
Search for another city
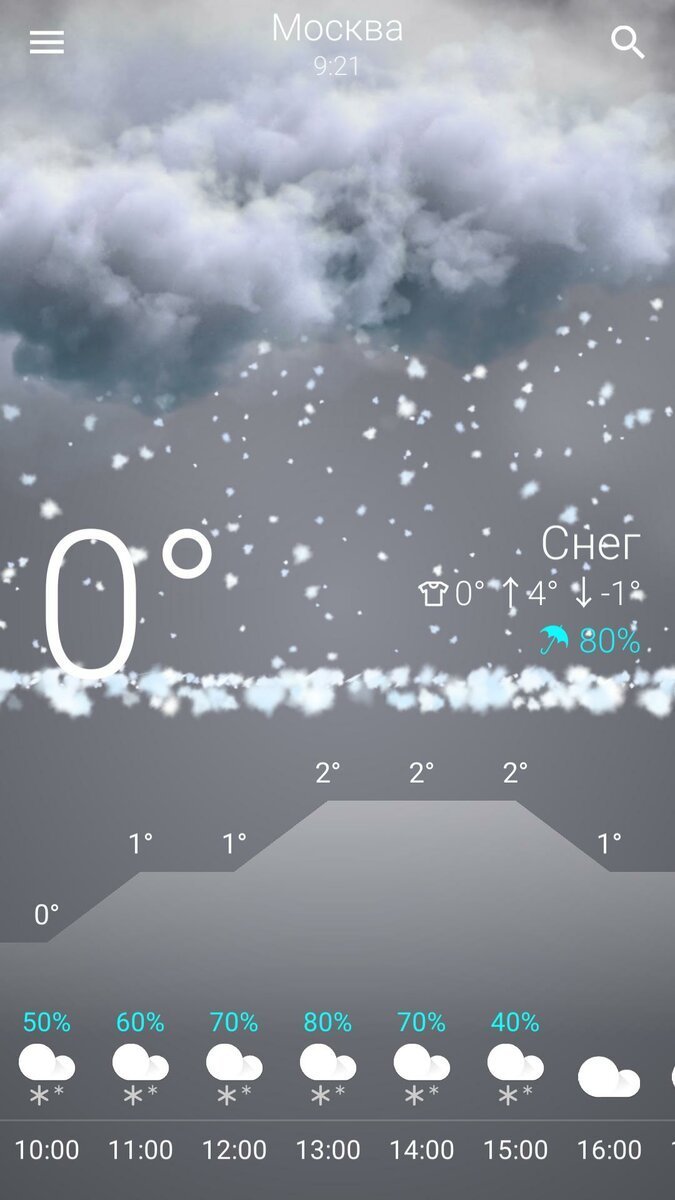[628, 42]
